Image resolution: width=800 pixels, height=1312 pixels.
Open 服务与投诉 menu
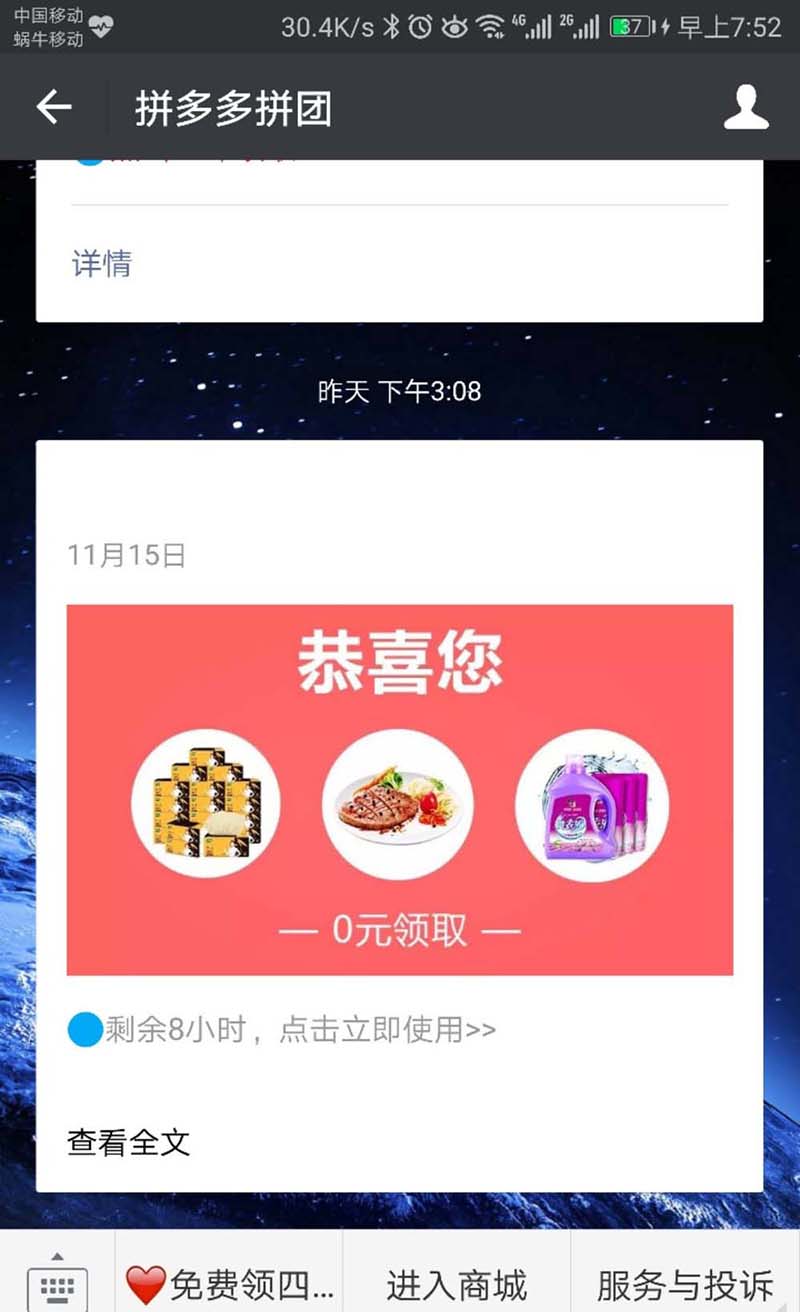coord(685,1284)
